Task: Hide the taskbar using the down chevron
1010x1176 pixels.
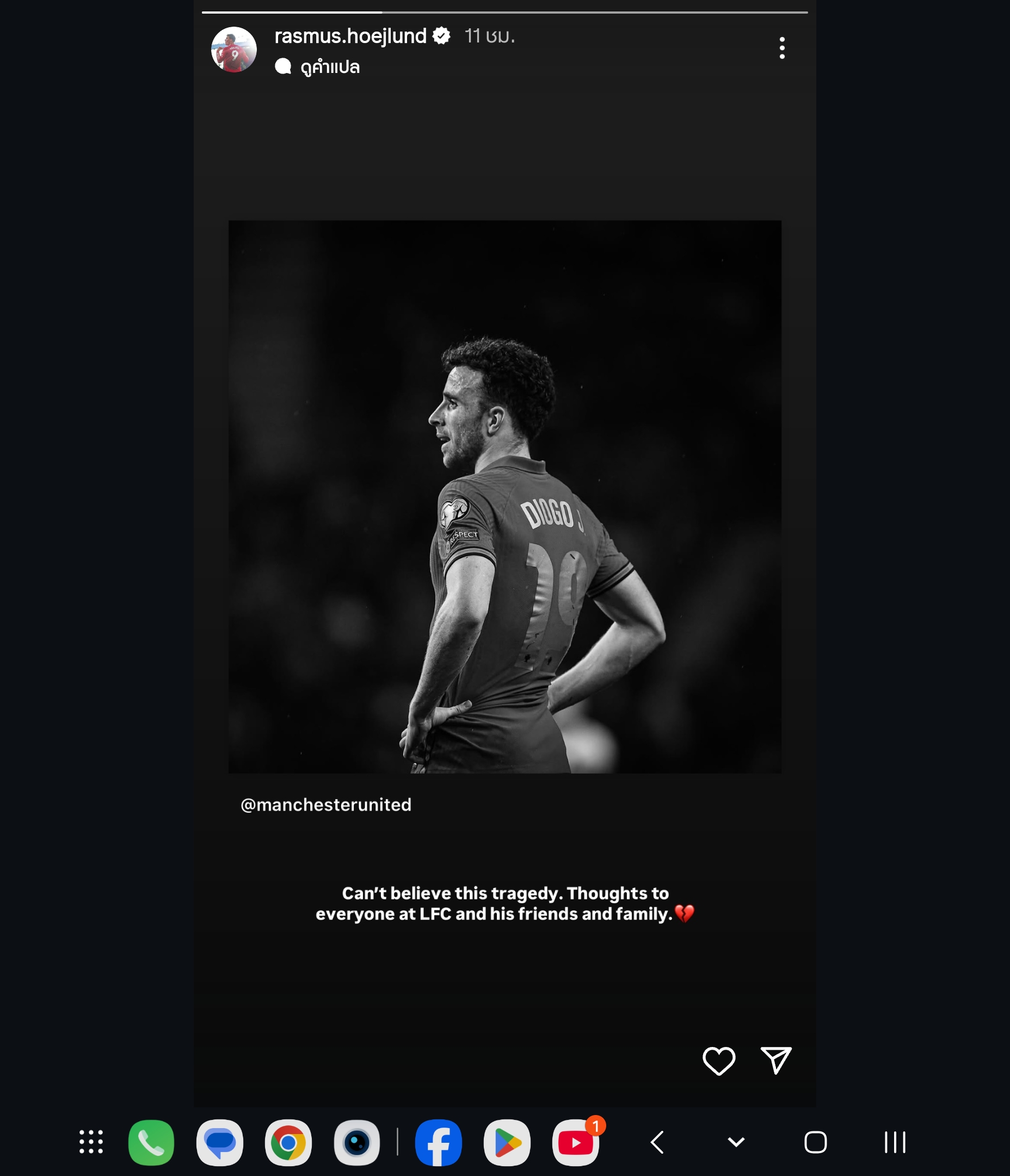Action: [x=736, y=1142]
